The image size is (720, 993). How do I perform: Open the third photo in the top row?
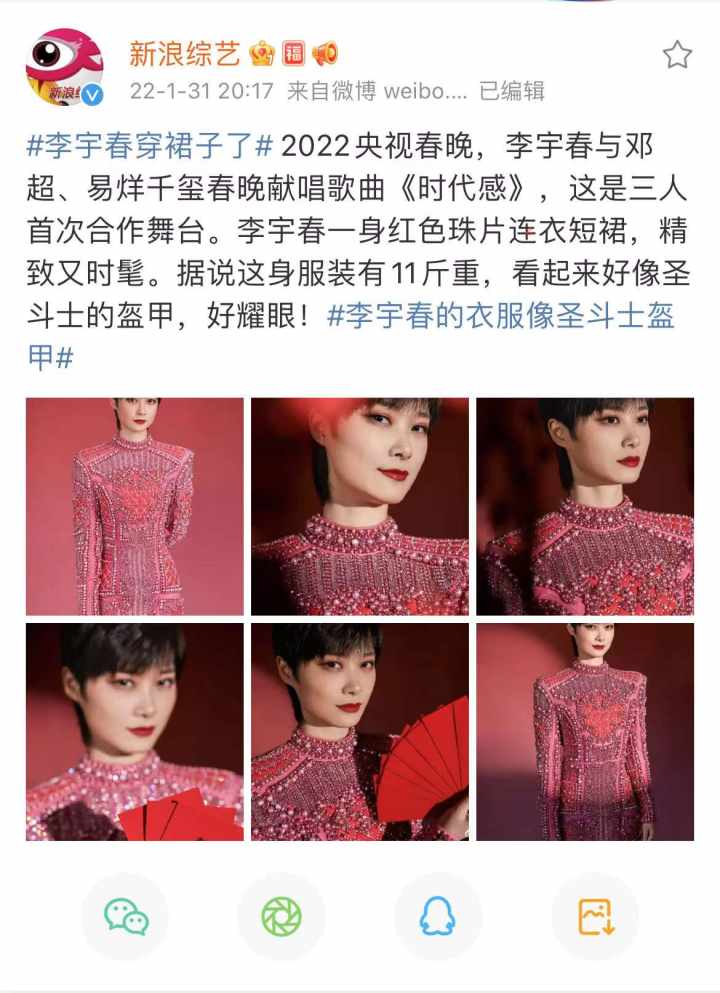click(x=585, y=506)
